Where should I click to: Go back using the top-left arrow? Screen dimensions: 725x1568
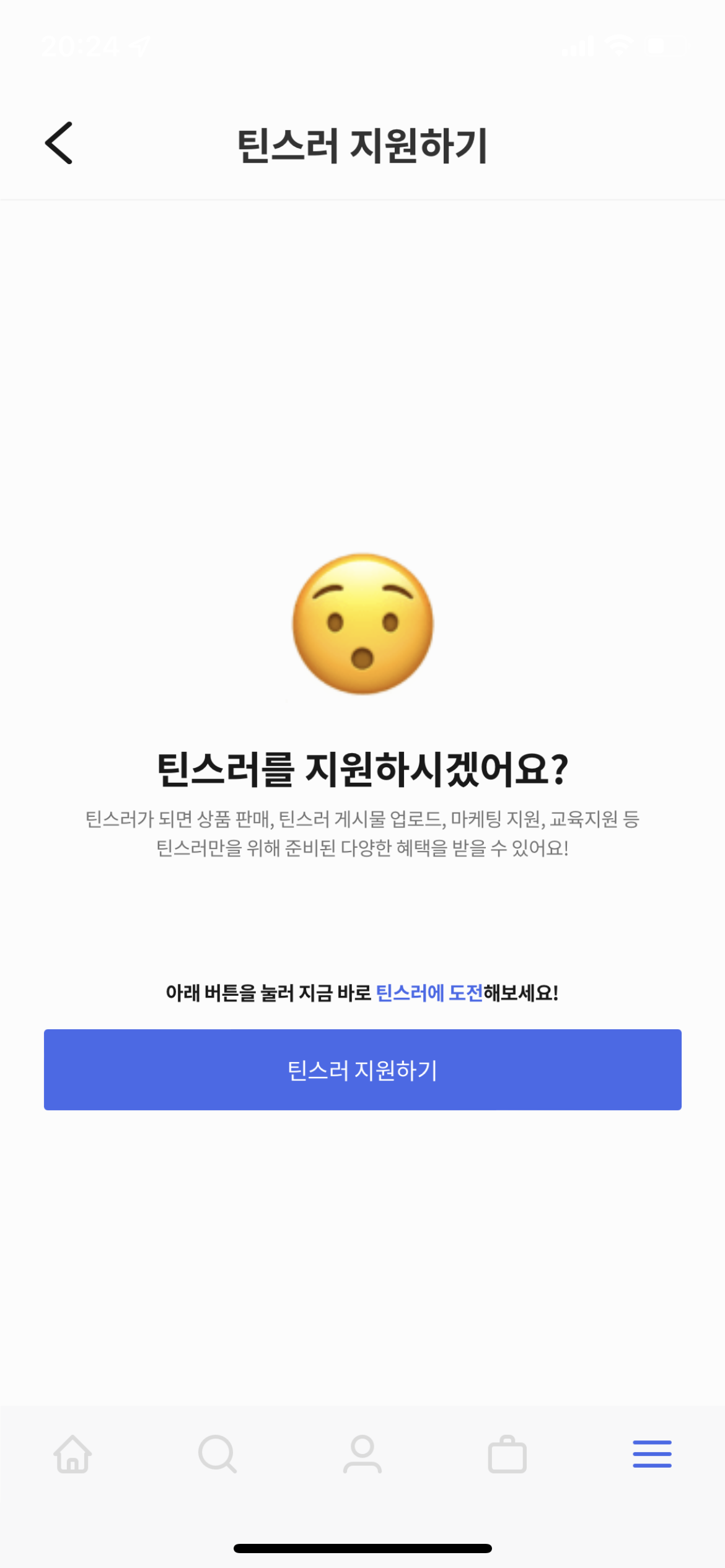[x=59, y=143]
